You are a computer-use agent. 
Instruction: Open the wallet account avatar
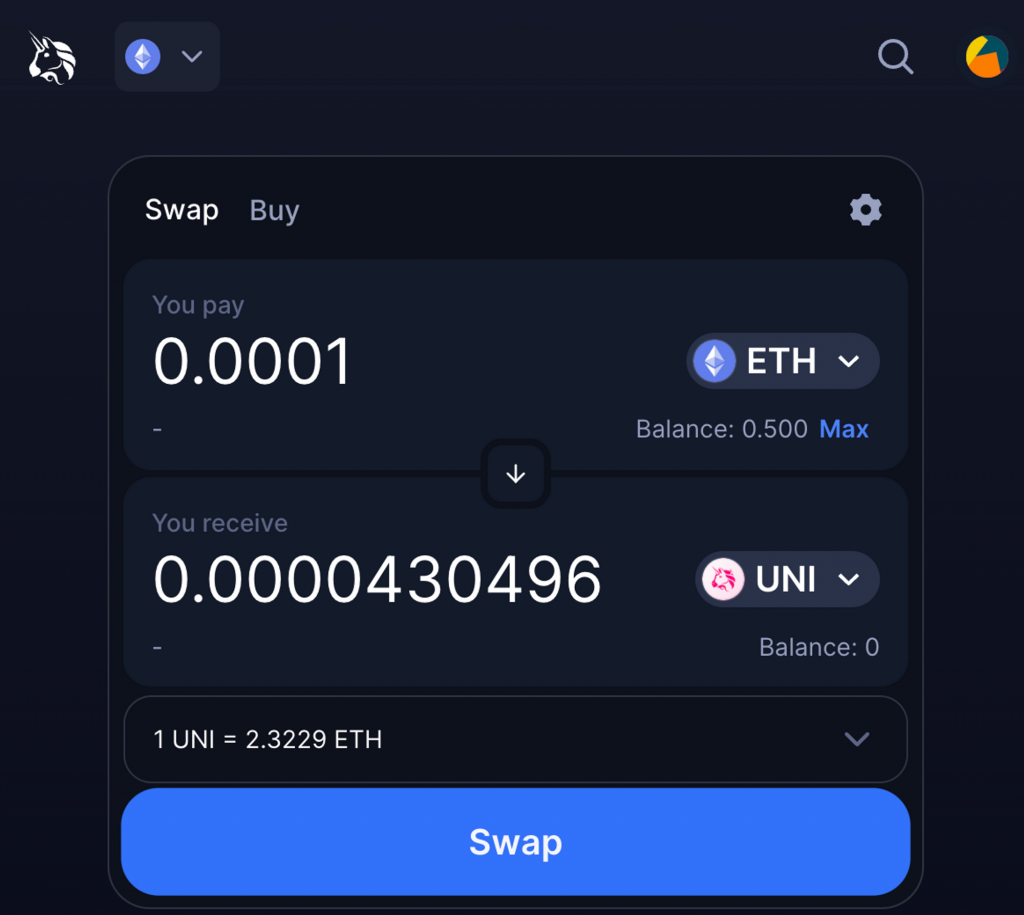pyautogui.click(x=986, y=57)
